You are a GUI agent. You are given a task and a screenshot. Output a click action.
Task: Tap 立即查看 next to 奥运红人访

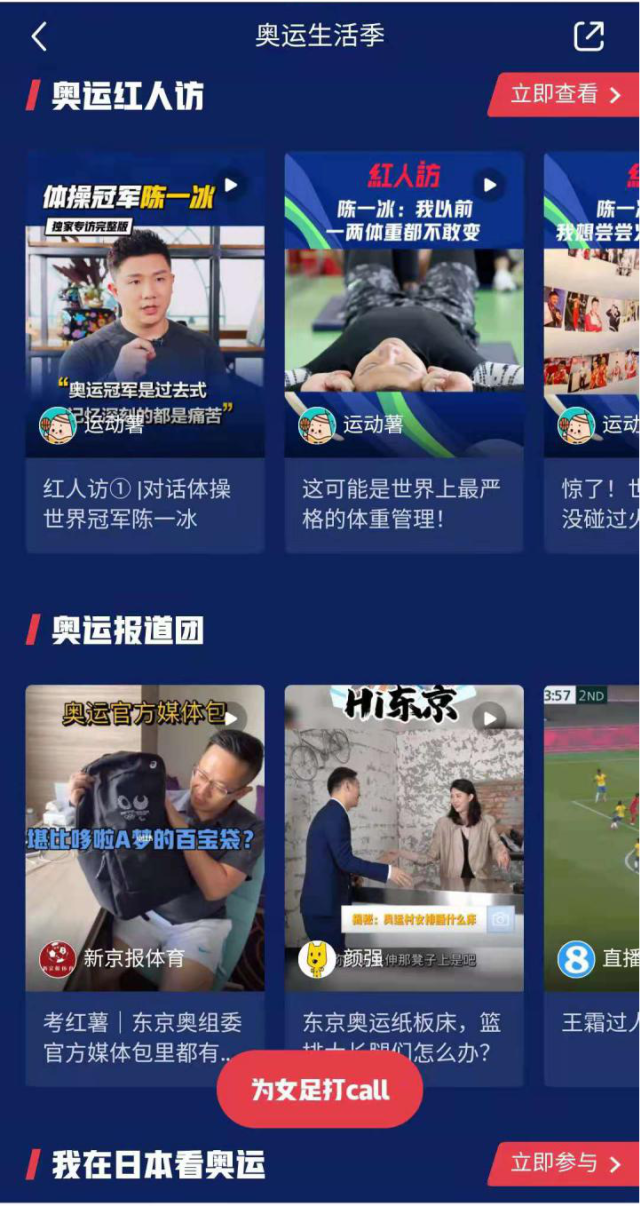pos(565,95)
